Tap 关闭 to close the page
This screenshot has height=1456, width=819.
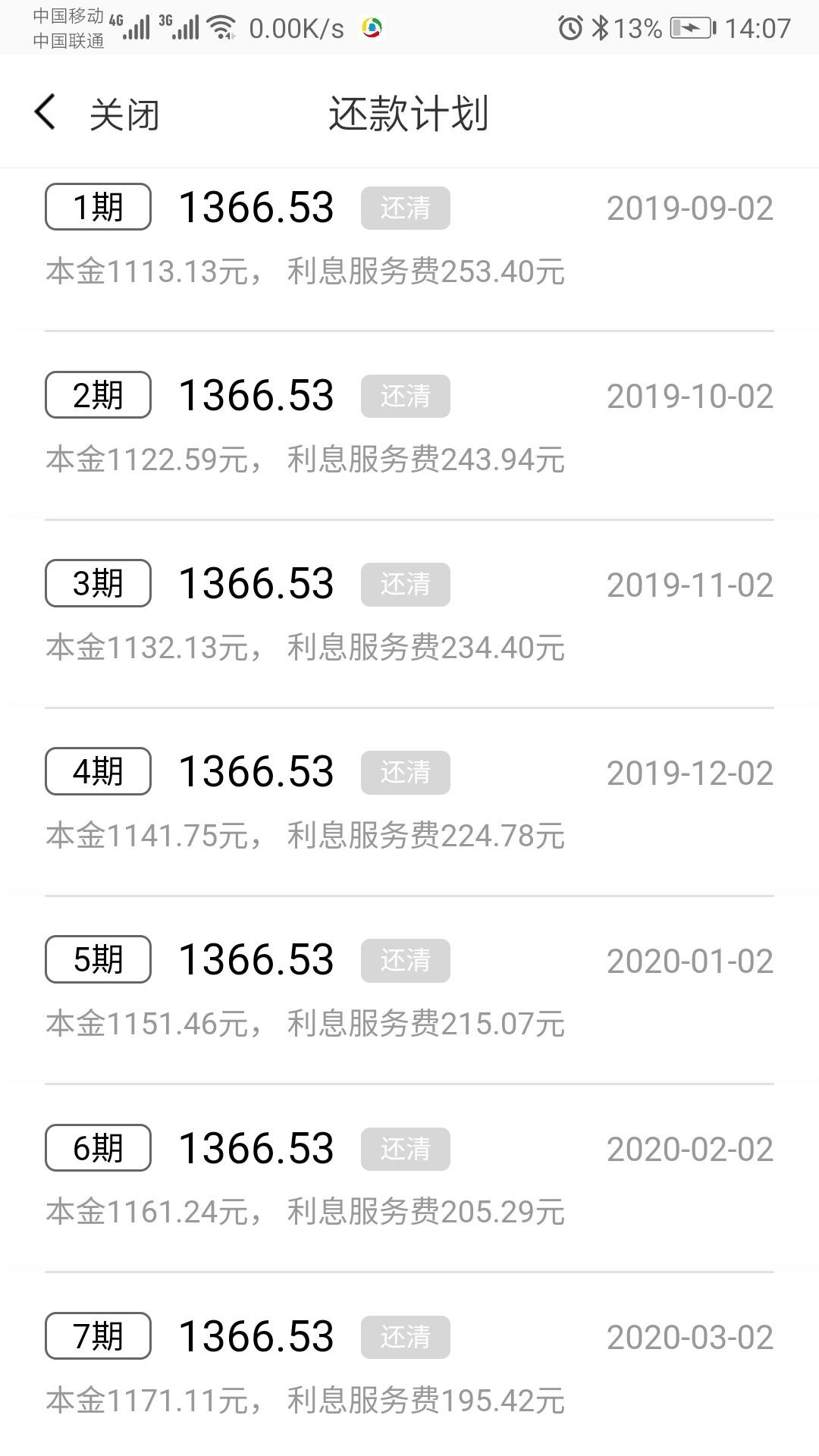pos(124,115)
